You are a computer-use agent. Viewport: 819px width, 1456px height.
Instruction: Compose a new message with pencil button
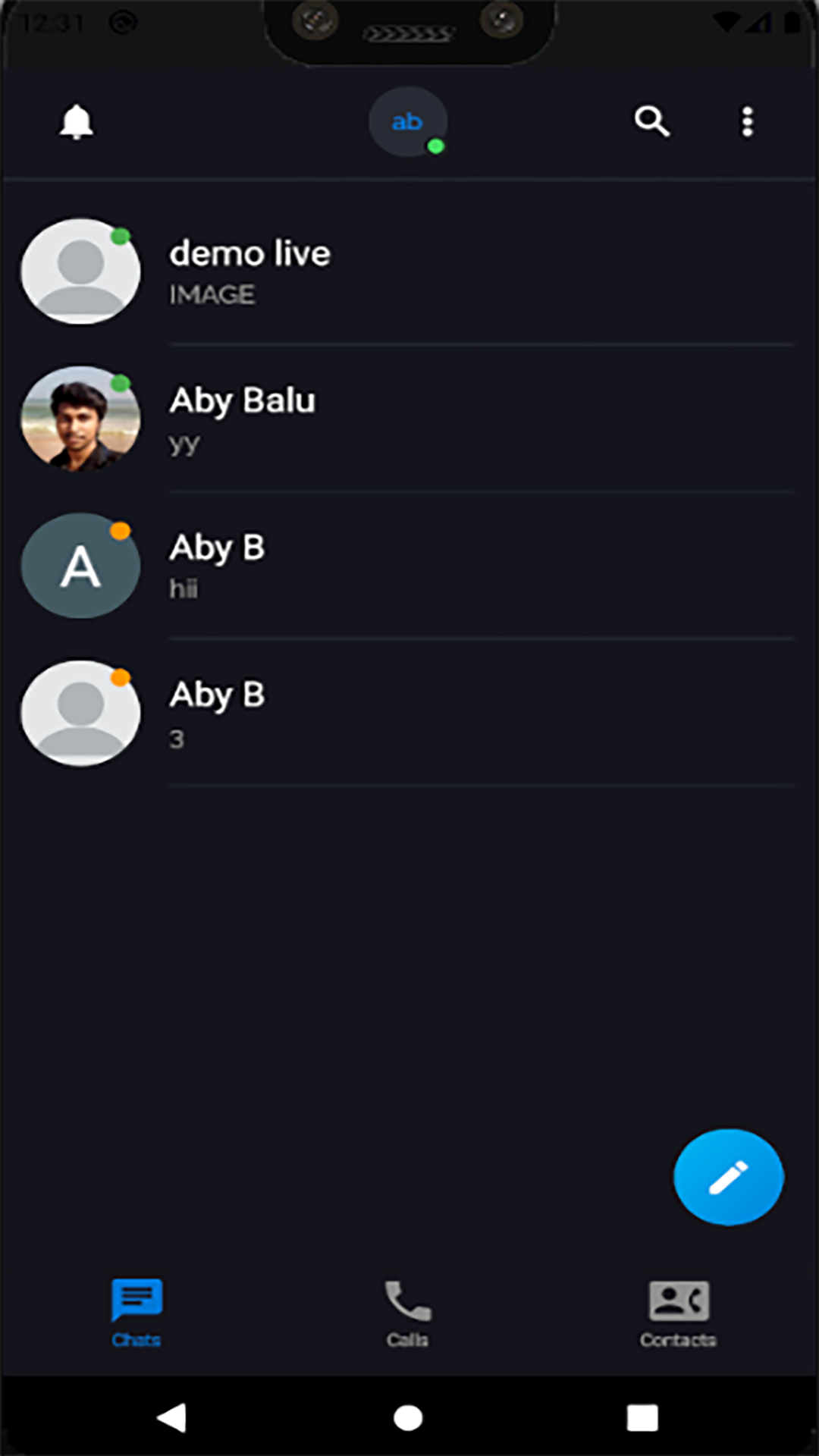[728, 1177]
